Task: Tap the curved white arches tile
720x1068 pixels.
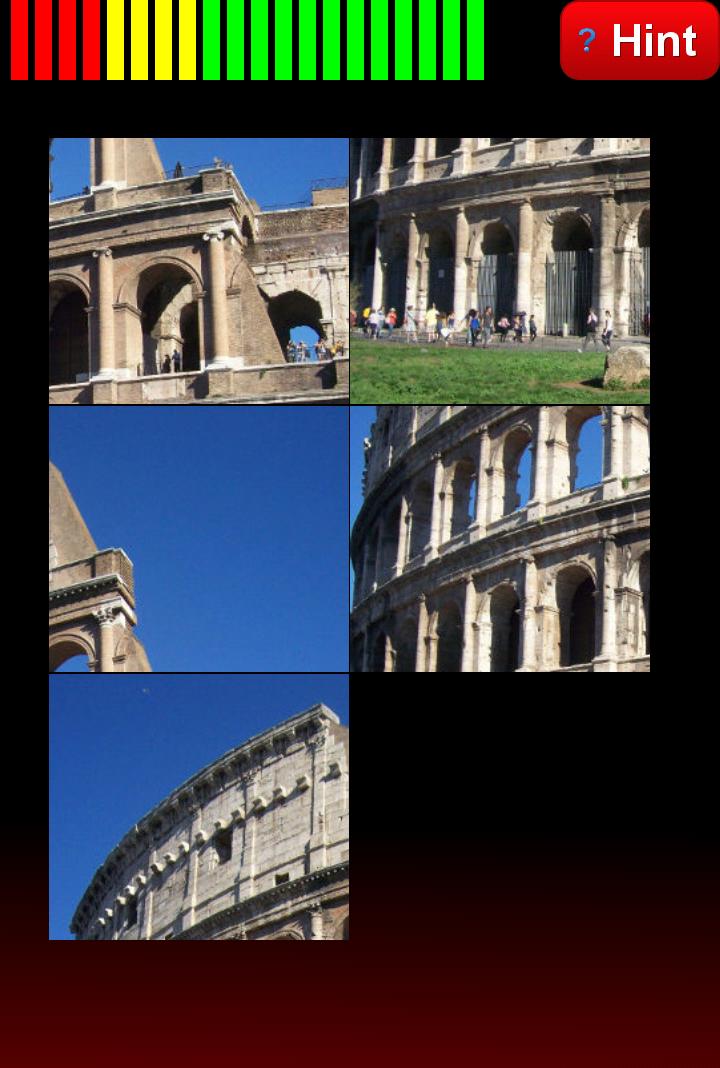Action: pyautogui.click(x=500, y=539)
